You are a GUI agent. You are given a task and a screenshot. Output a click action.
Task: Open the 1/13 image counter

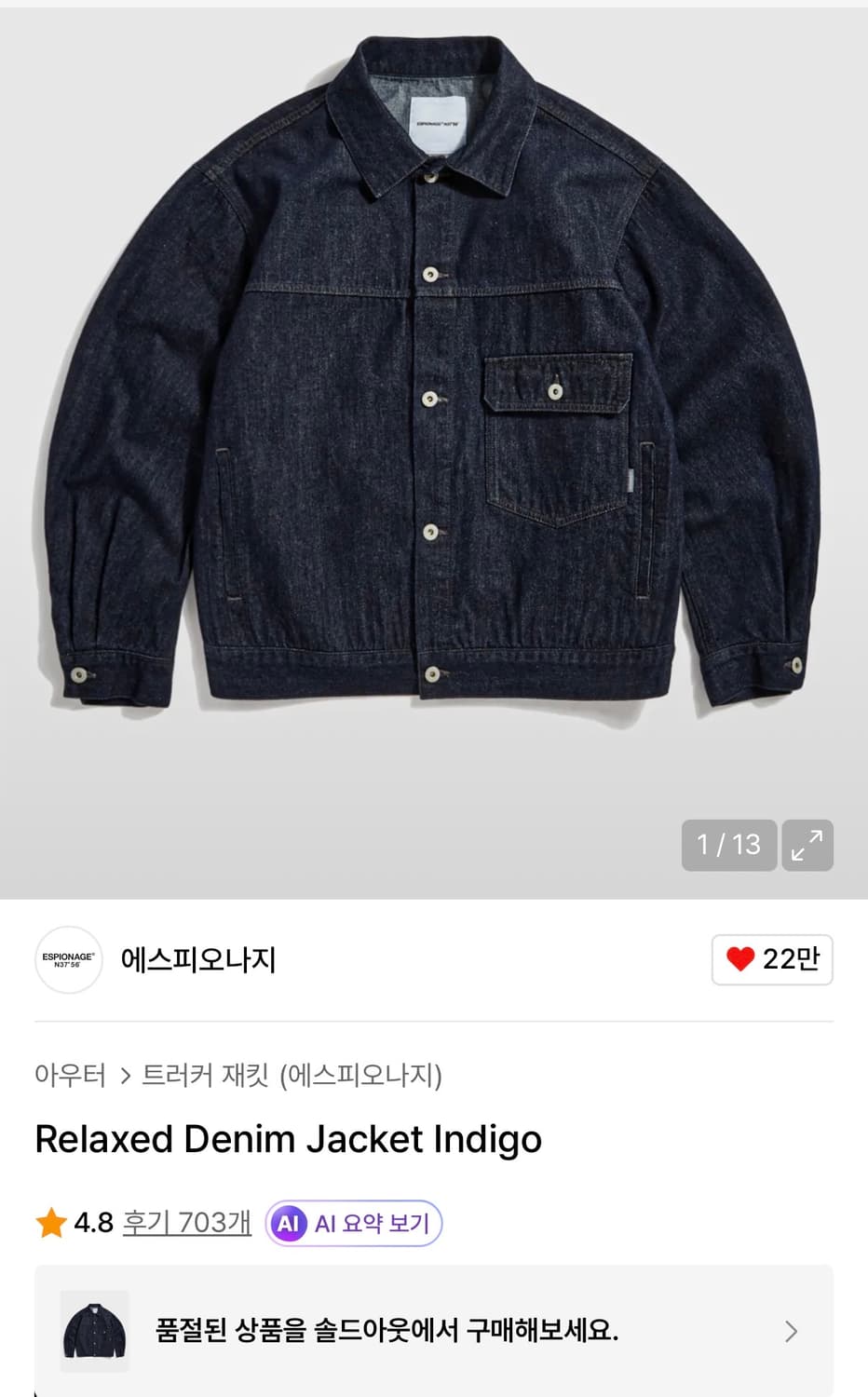coord(730,845)
